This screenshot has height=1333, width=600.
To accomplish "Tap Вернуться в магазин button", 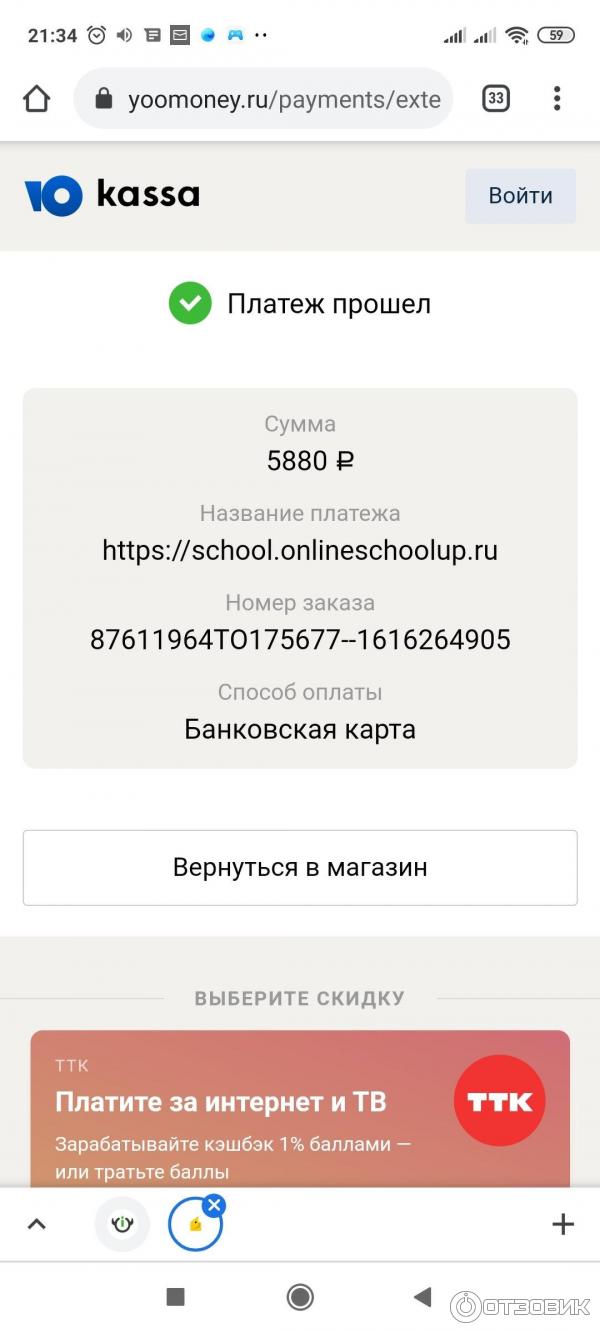I will point(300,867).
